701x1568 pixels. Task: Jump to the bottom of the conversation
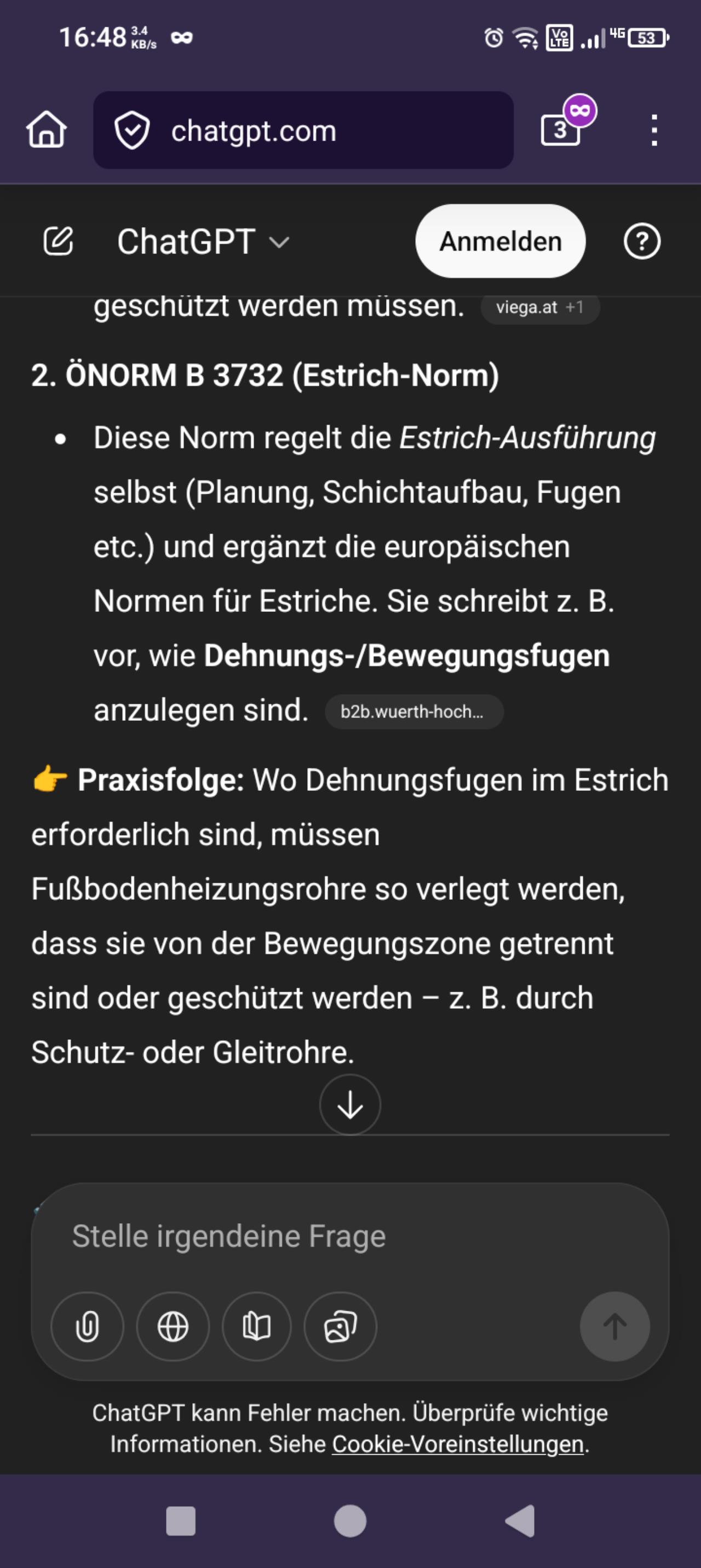[350, 1105]
